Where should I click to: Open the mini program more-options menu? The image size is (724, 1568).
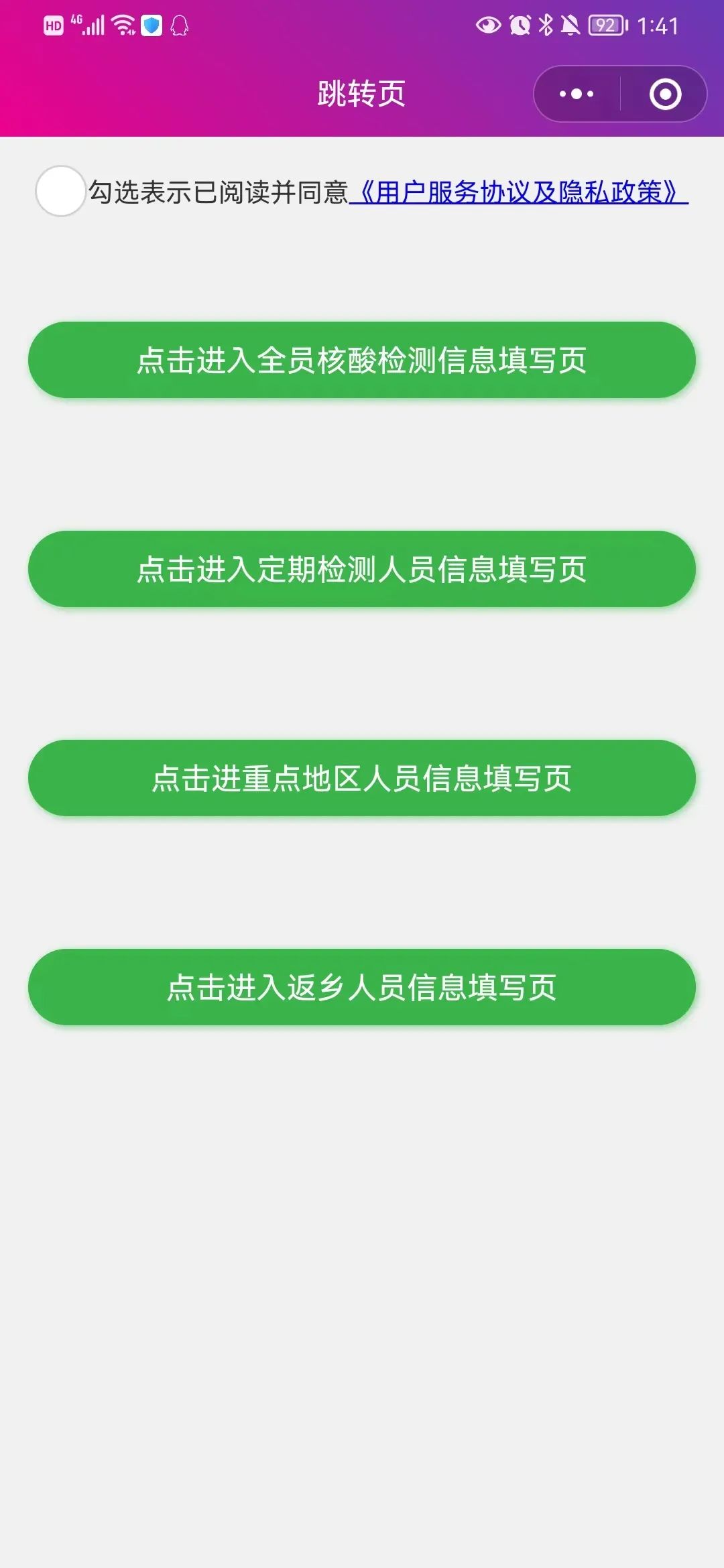(x=577, y=94)
